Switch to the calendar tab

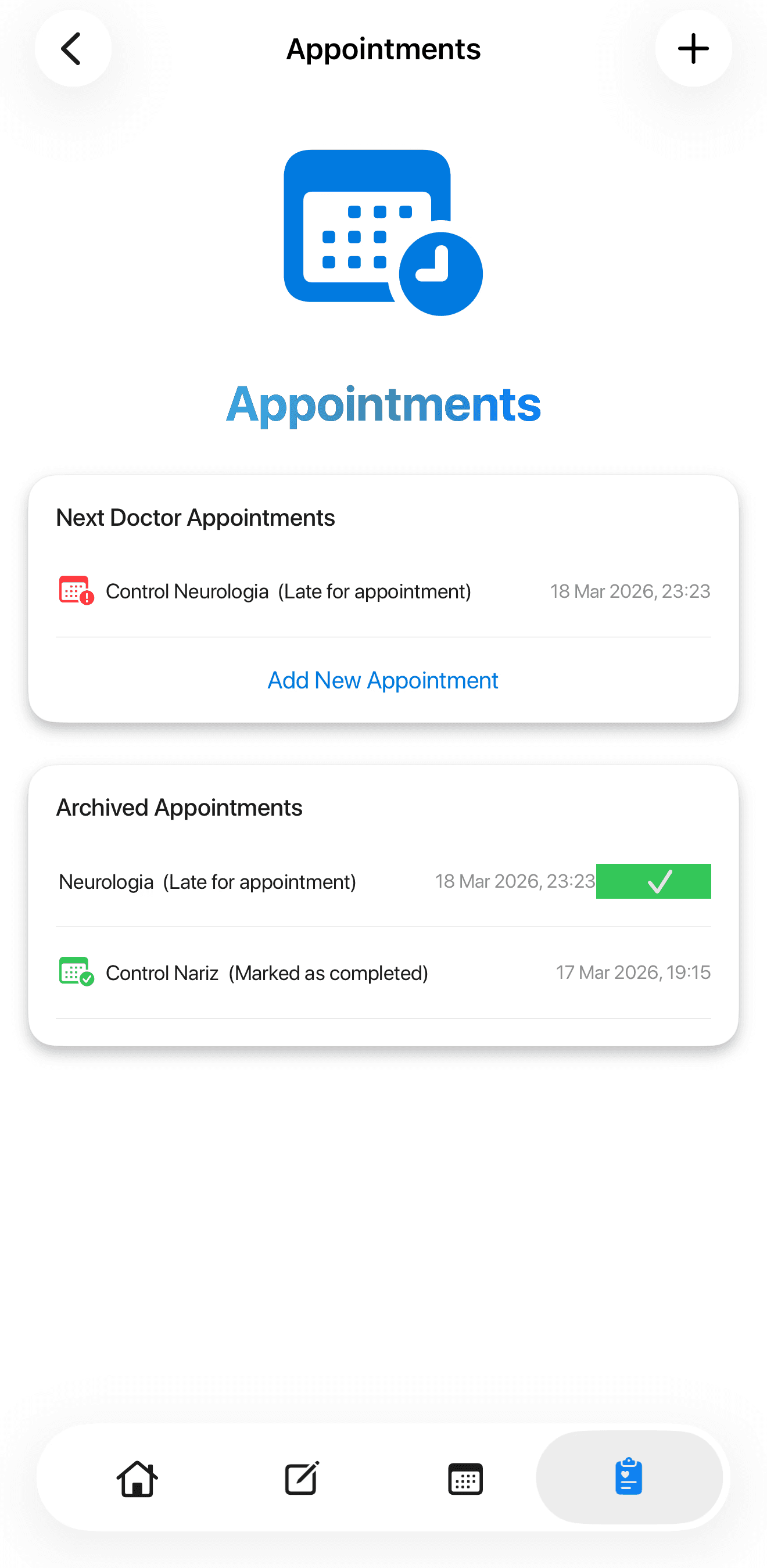(x=465, y=1478)
